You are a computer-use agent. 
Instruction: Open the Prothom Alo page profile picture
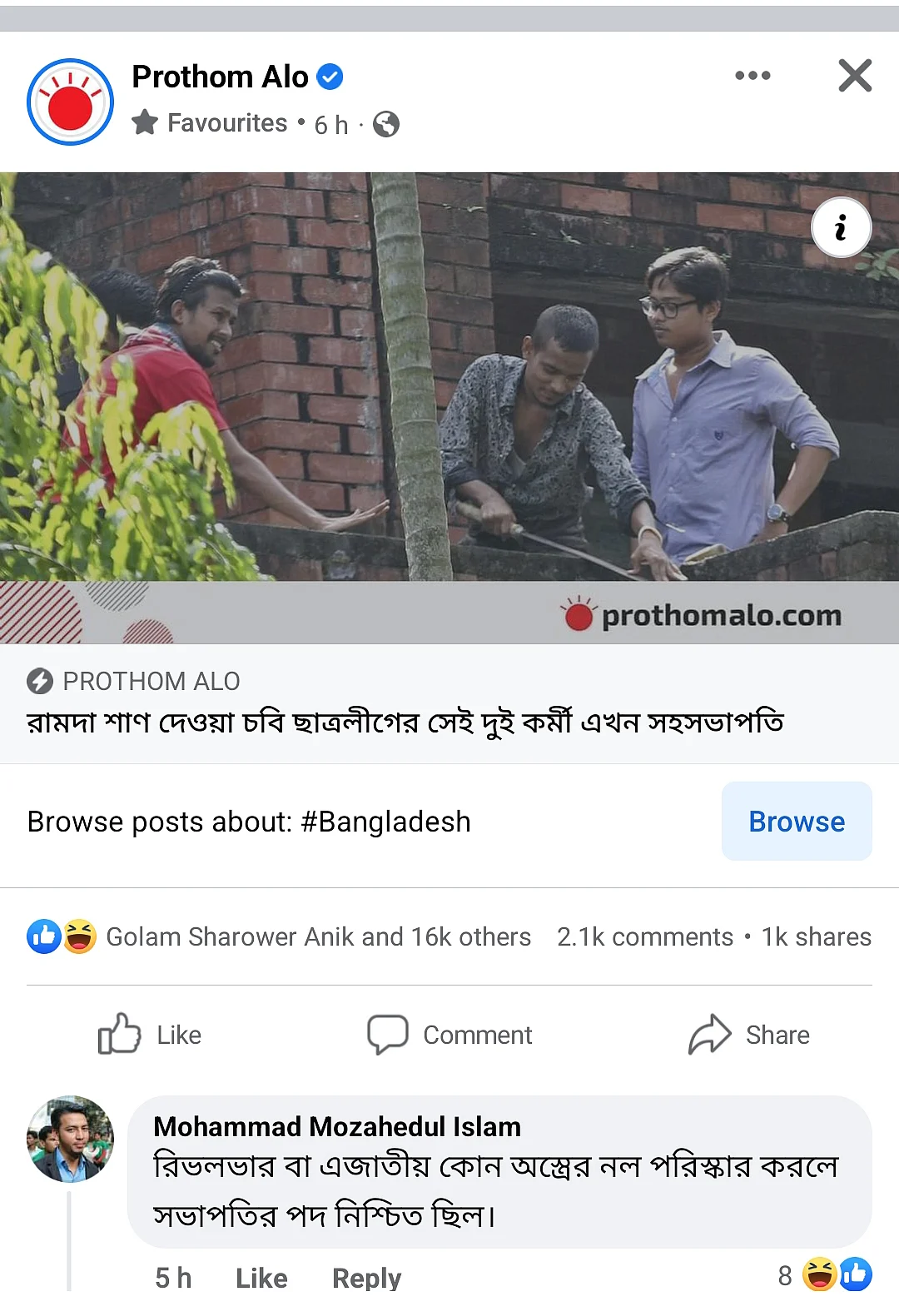[x=70, y=102]
